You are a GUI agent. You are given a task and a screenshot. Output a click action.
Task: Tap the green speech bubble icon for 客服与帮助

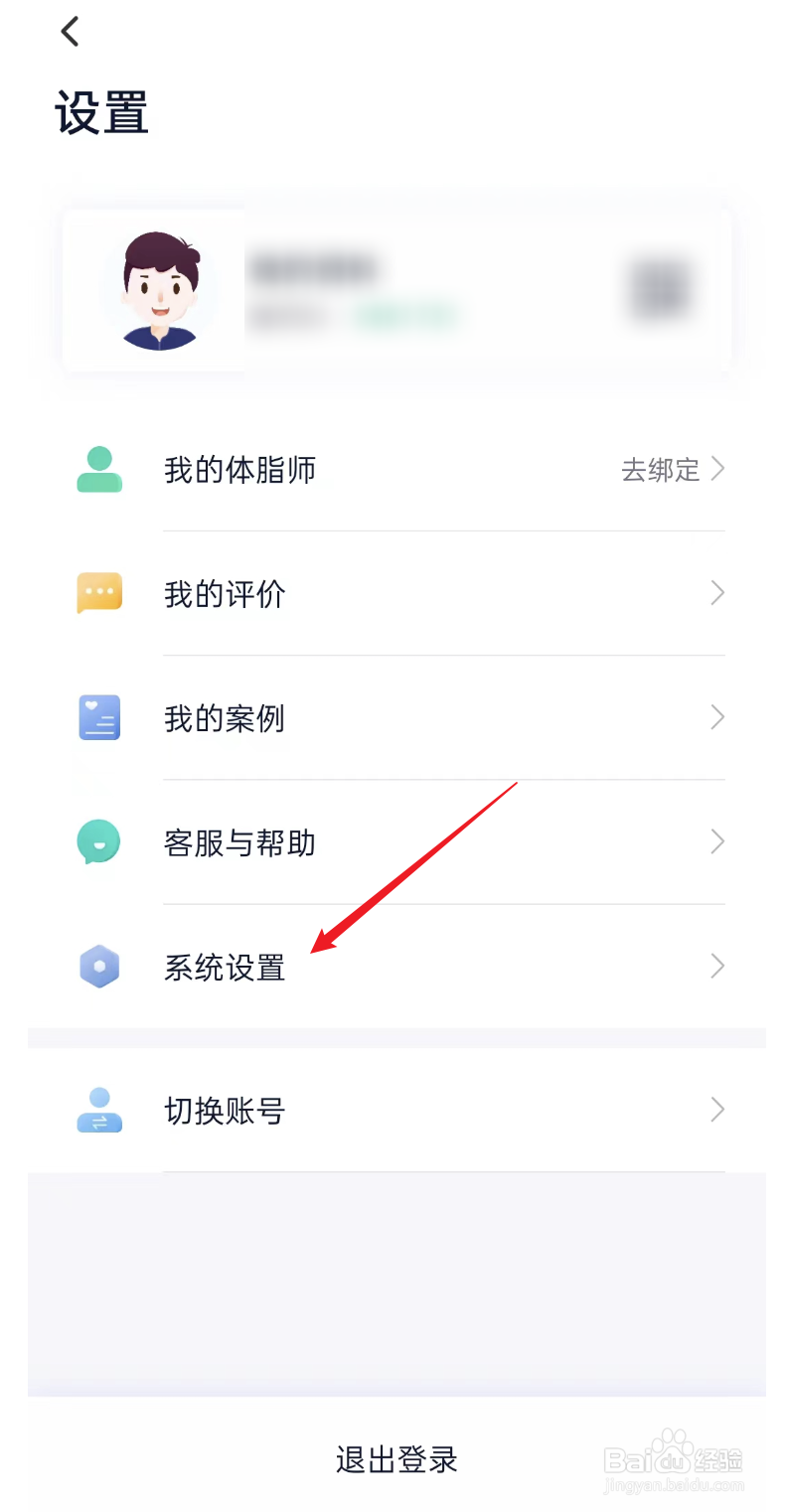pyautogui.click(x=98, y=841)
